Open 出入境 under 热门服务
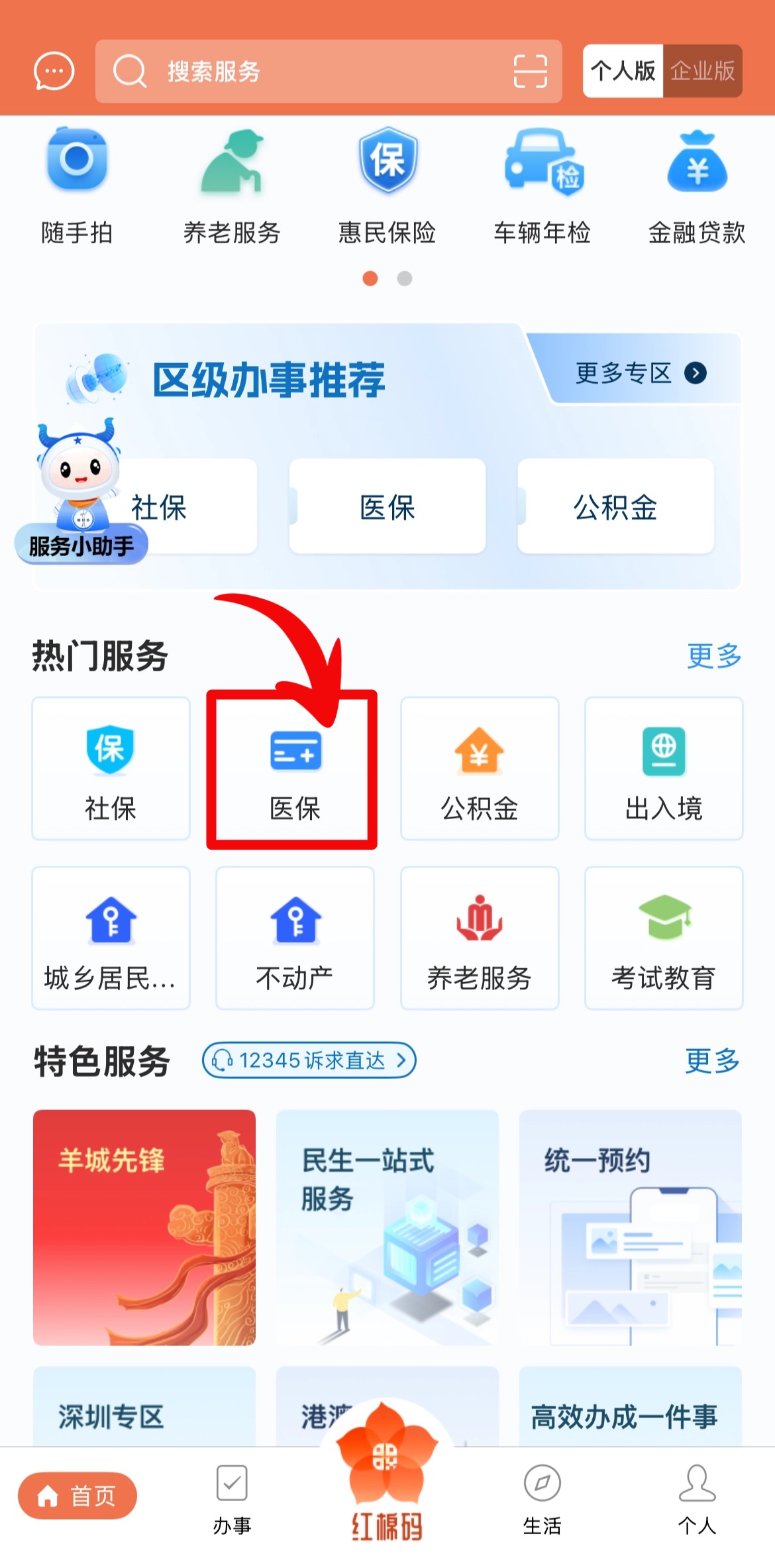The image size is (775, 1568). pos(664,769)
